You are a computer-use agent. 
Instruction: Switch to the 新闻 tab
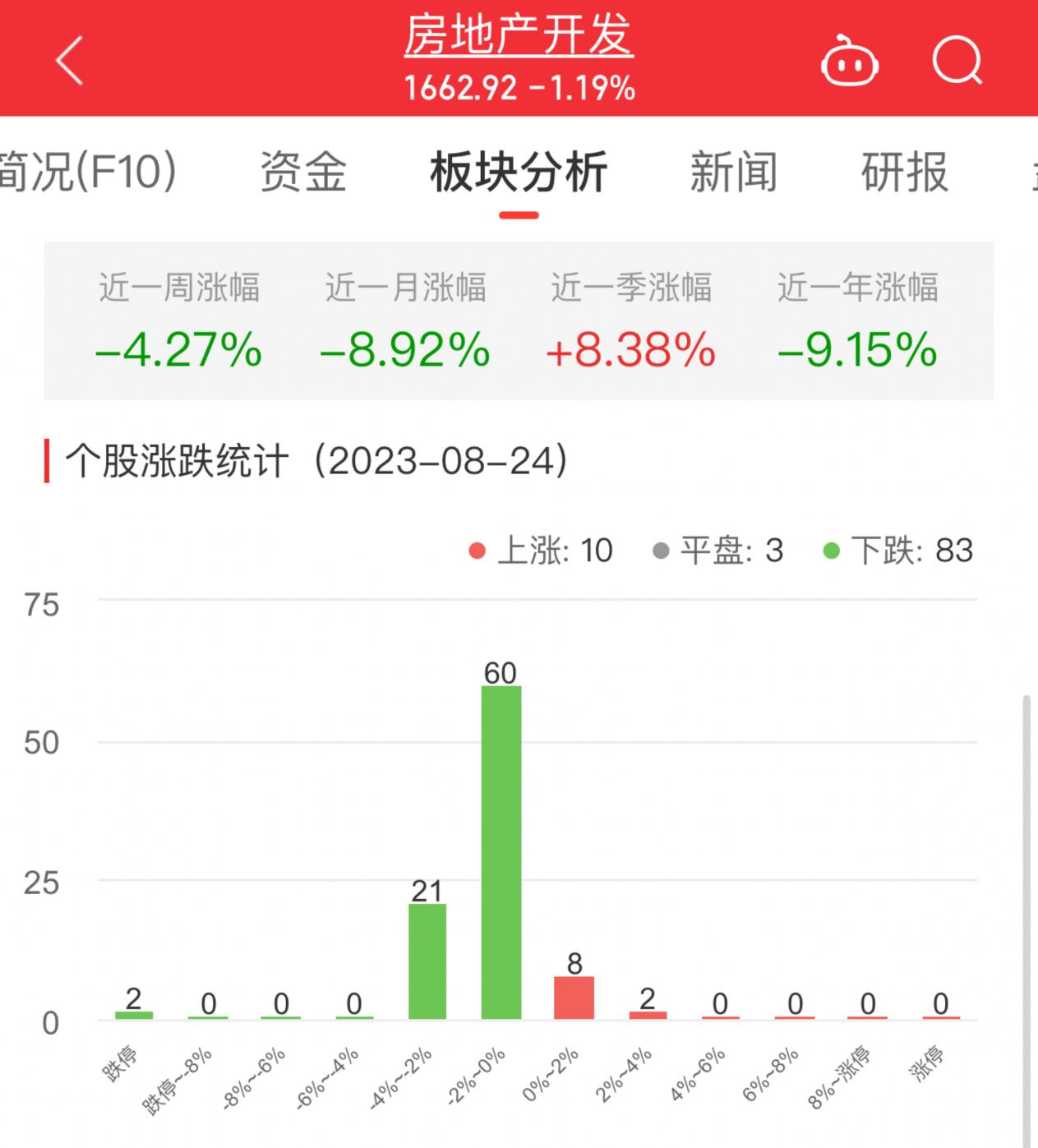pyautogui.click(x=733, y=172)
